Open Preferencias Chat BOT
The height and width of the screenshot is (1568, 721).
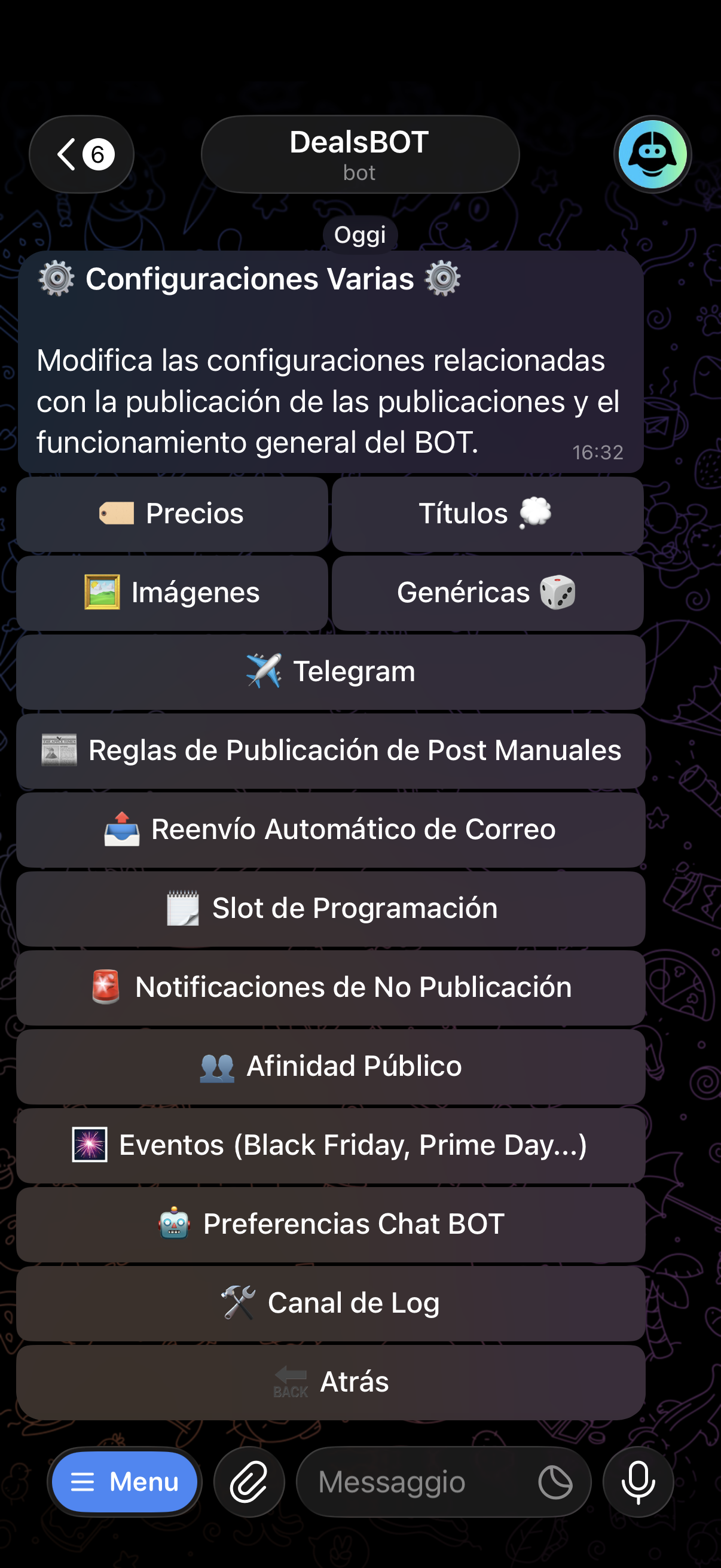331,1224
